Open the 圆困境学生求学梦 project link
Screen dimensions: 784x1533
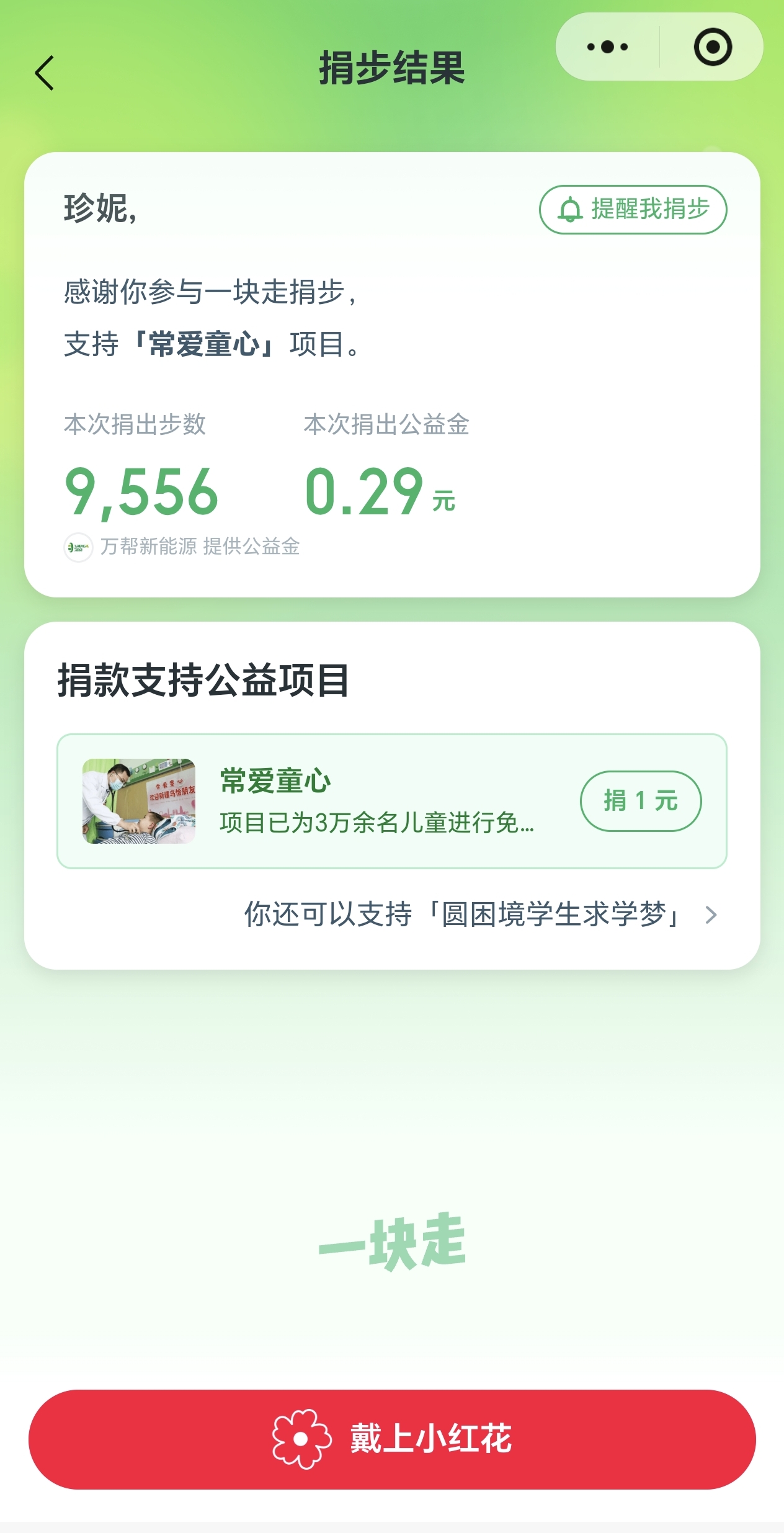coord(480,914)
